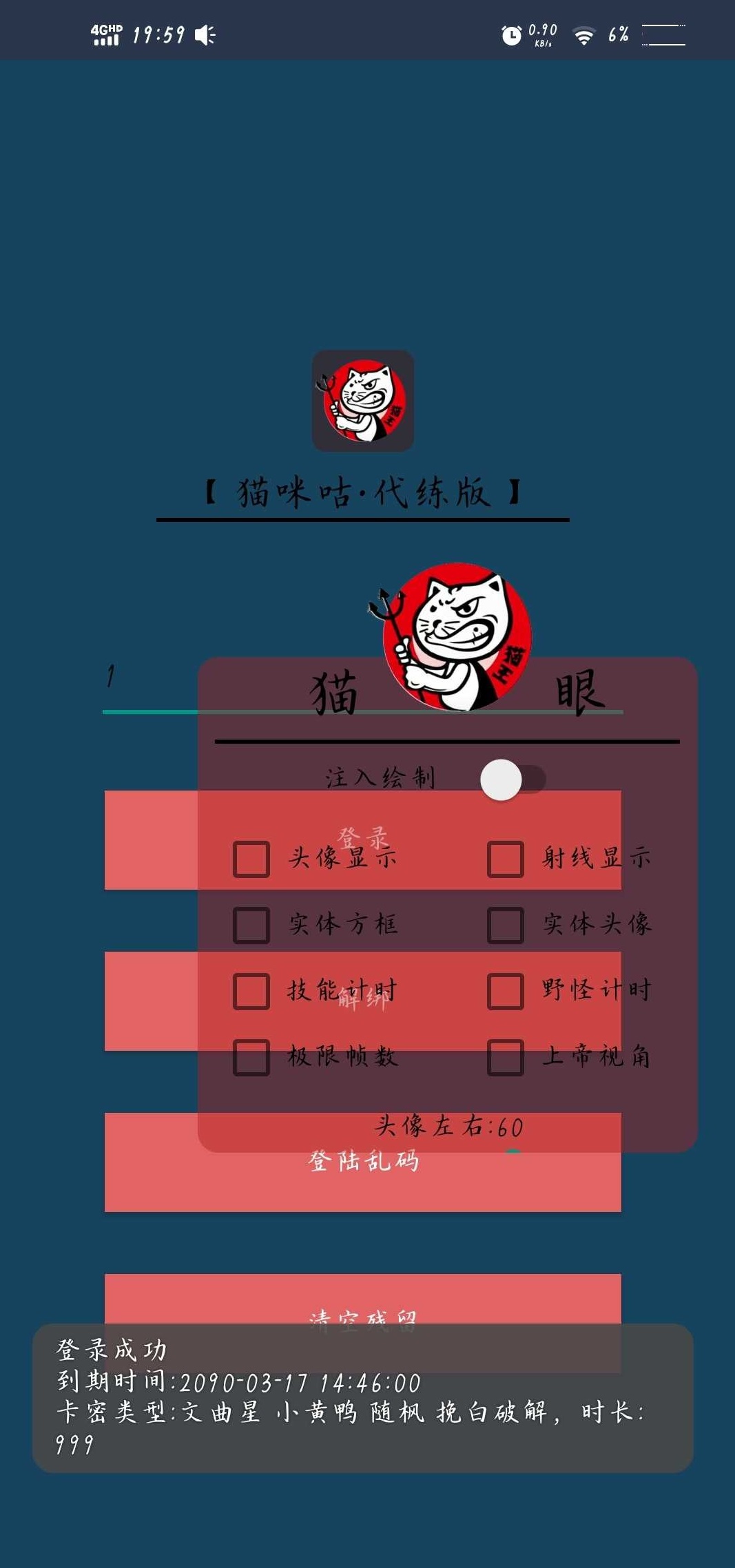Tap the floating cat logo icon
The height and width of the screenshot is (1568, 735).
pos(457,635)
